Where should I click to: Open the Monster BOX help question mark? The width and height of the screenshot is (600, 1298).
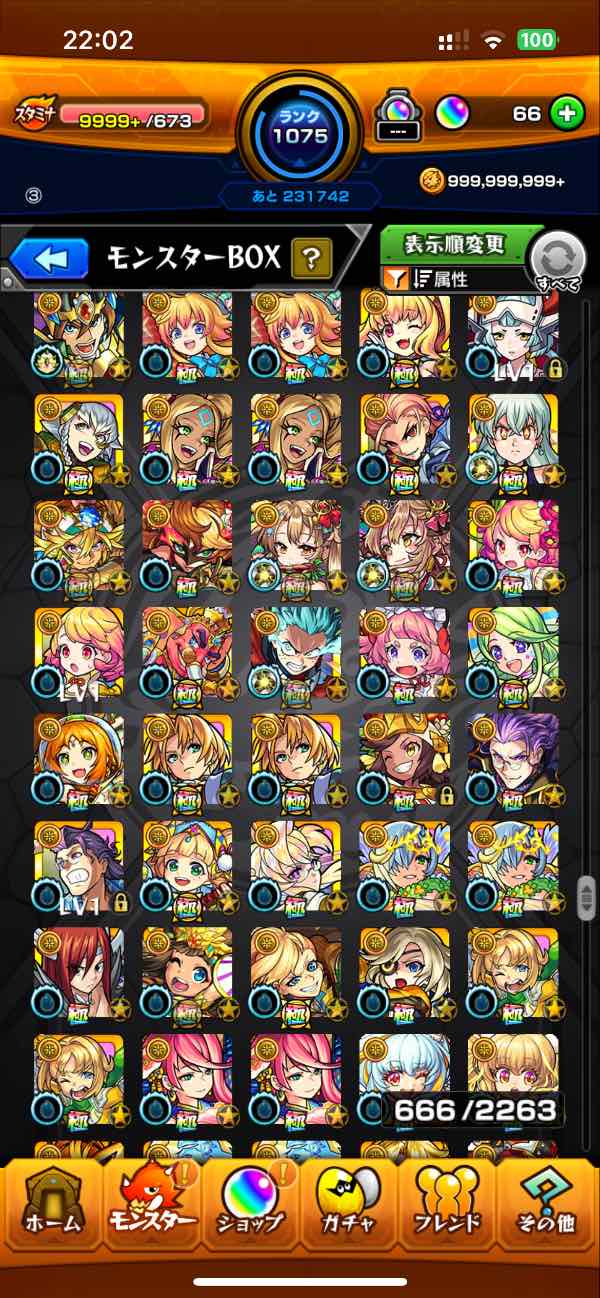[x=311, y=260]
